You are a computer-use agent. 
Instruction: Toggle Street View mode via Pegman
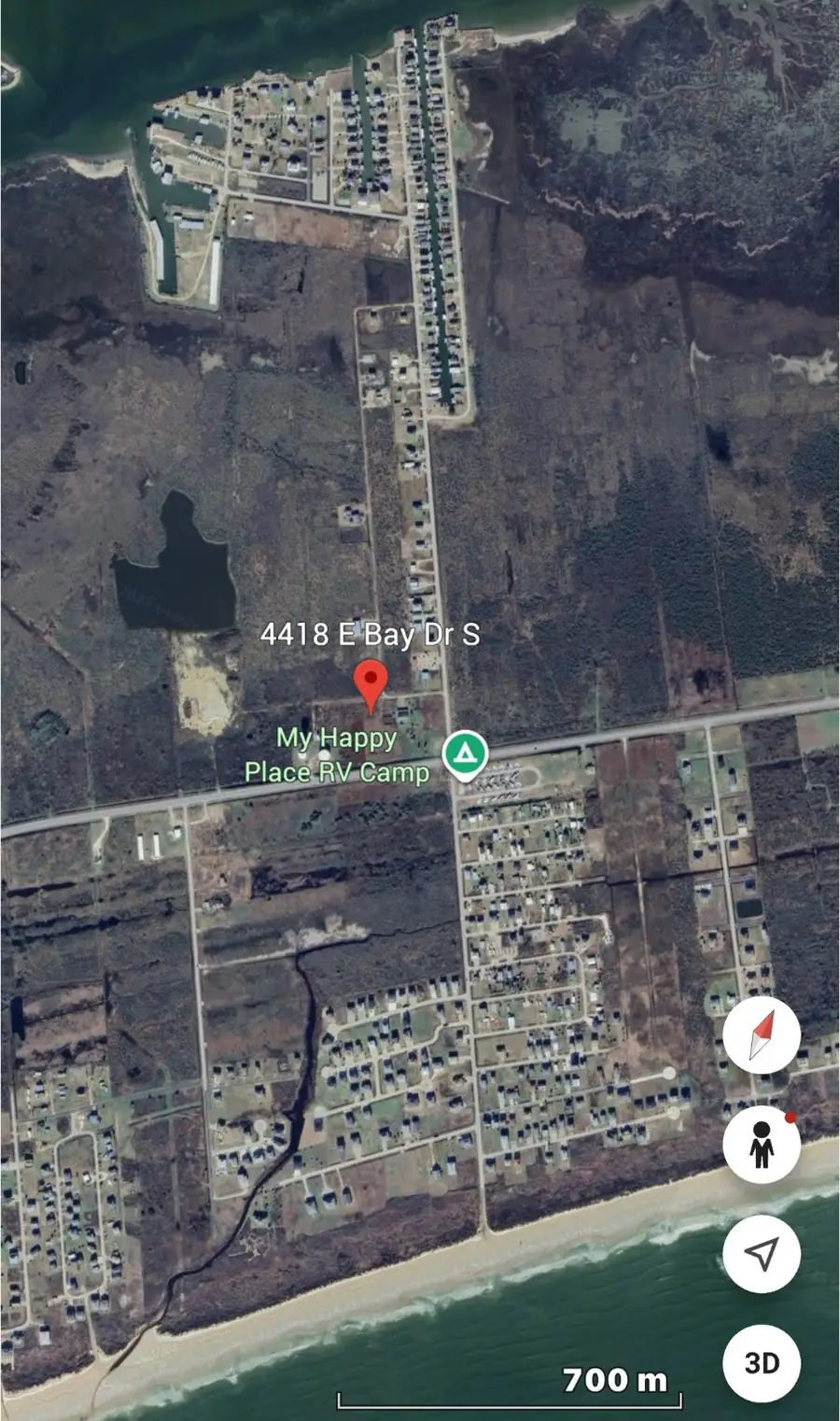762,1146
